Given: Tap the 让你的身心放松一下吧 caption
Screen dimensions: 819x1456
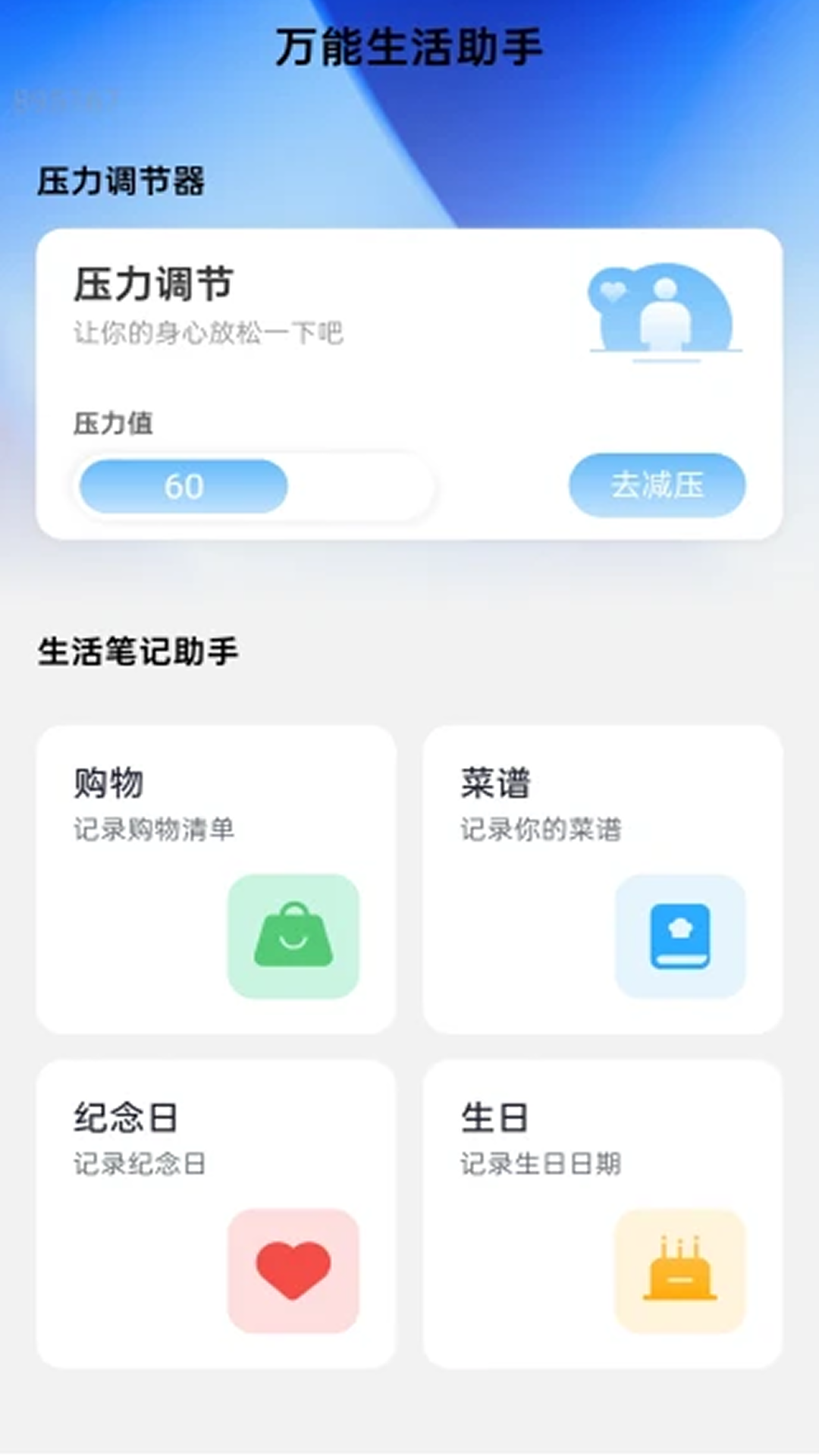Looking at the screenshot, I should 209,332.
